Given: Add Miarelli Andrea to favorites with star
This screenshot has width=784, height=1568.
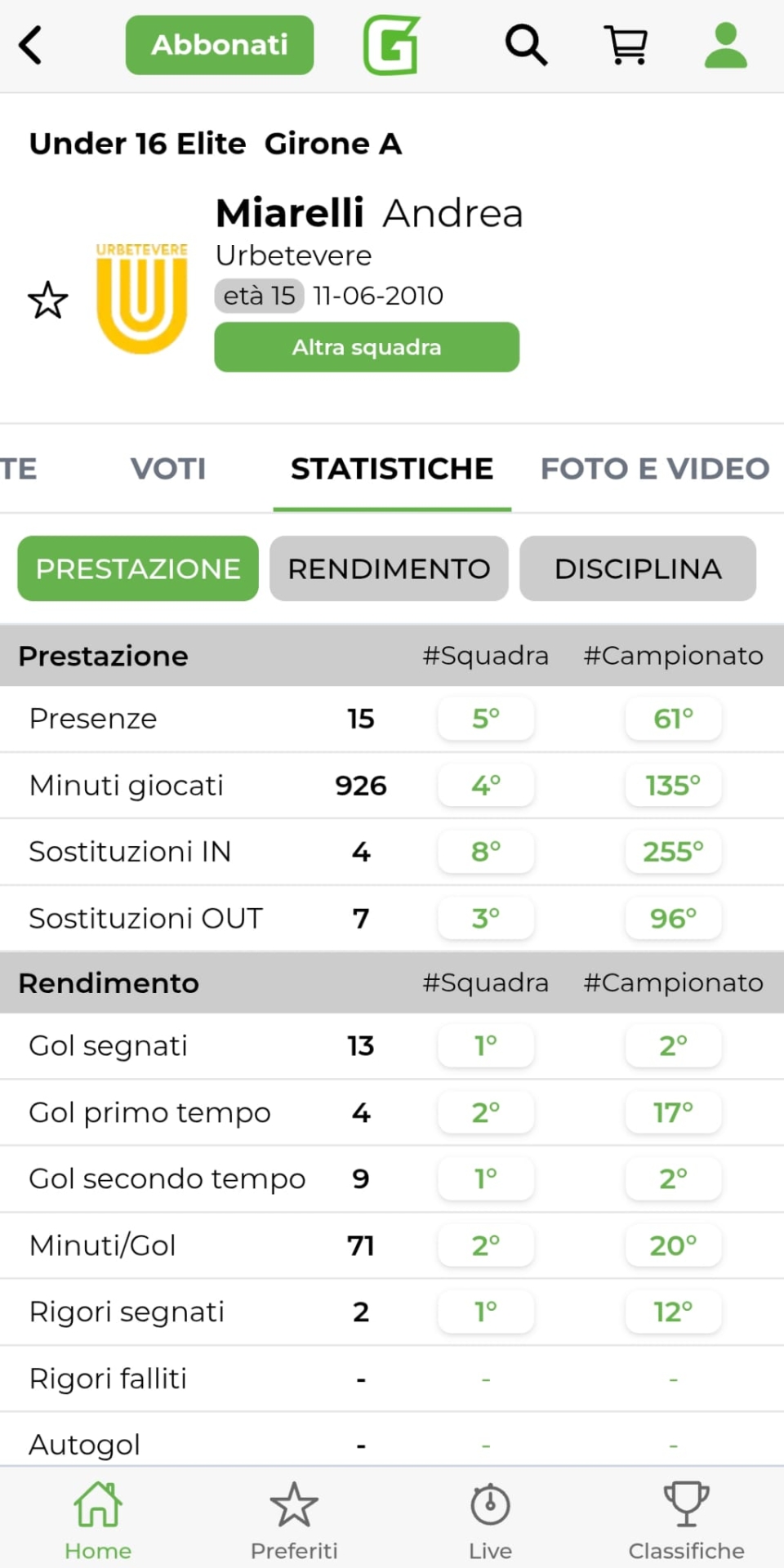Looking at the screenshot, I should click(48, 301).
